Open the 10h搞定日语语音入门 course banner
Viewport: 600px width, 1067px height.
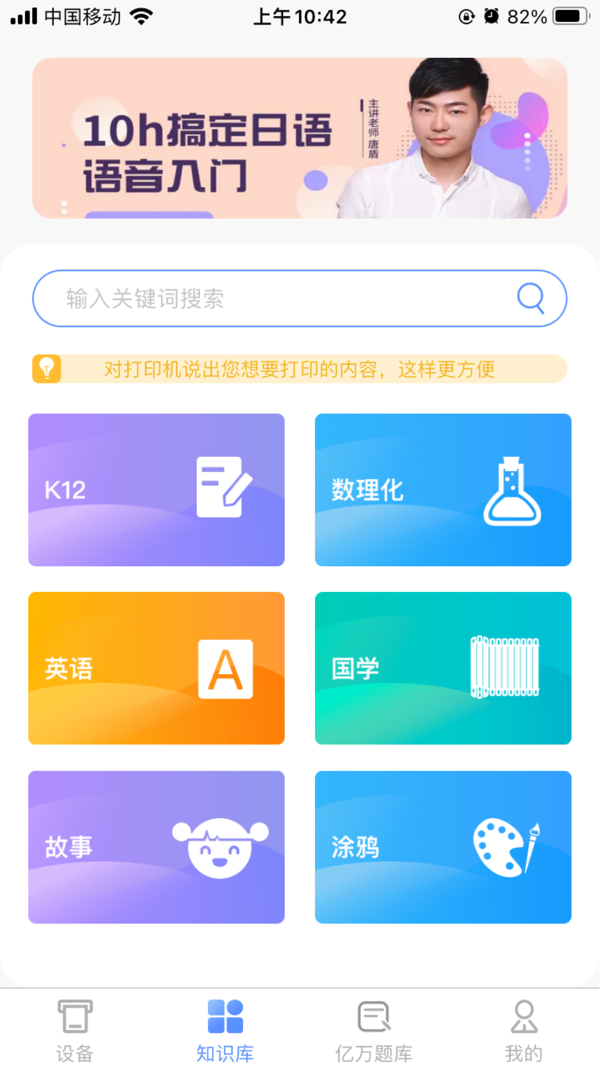point(299,138)
